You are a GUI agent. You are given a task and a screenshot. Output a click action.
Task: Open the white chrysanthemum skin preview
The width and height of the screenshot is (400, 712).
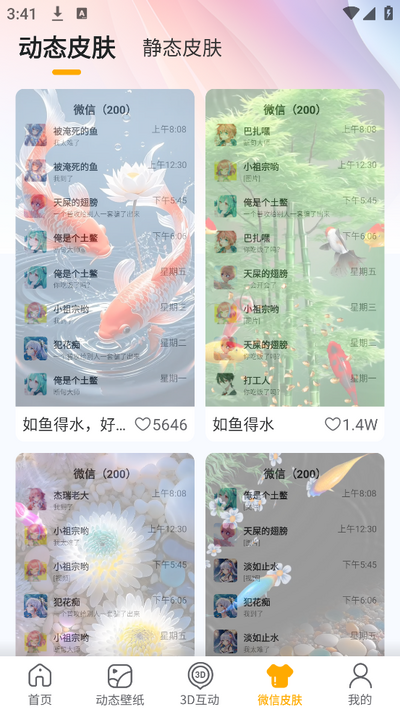105,554
